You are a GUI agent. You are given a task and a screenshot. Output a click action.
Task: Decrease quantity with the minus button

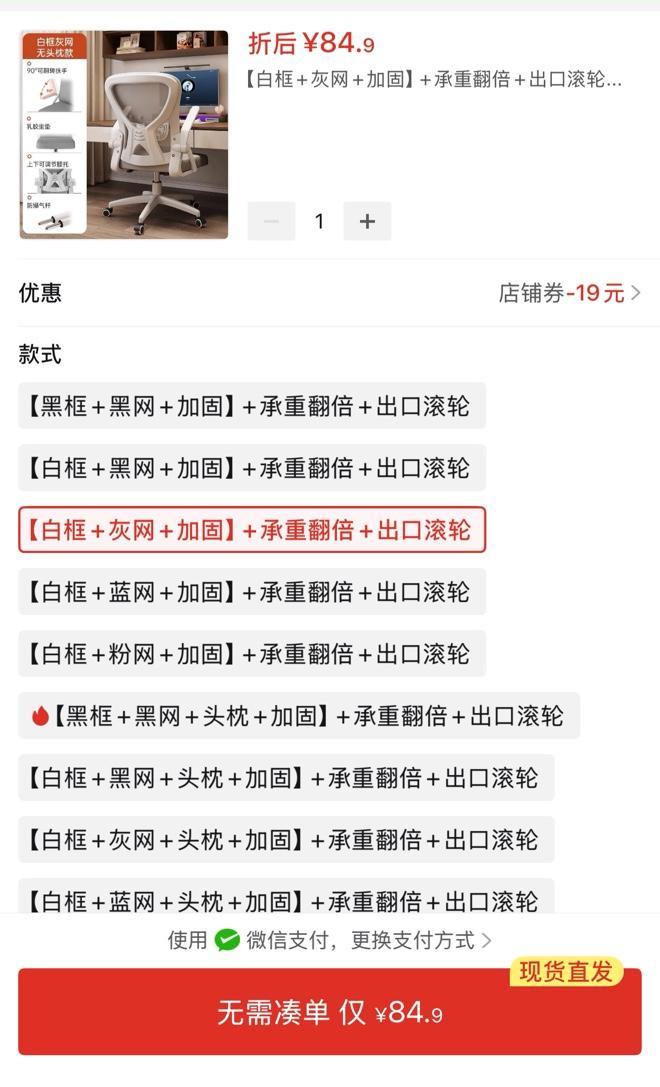[271, 221]
